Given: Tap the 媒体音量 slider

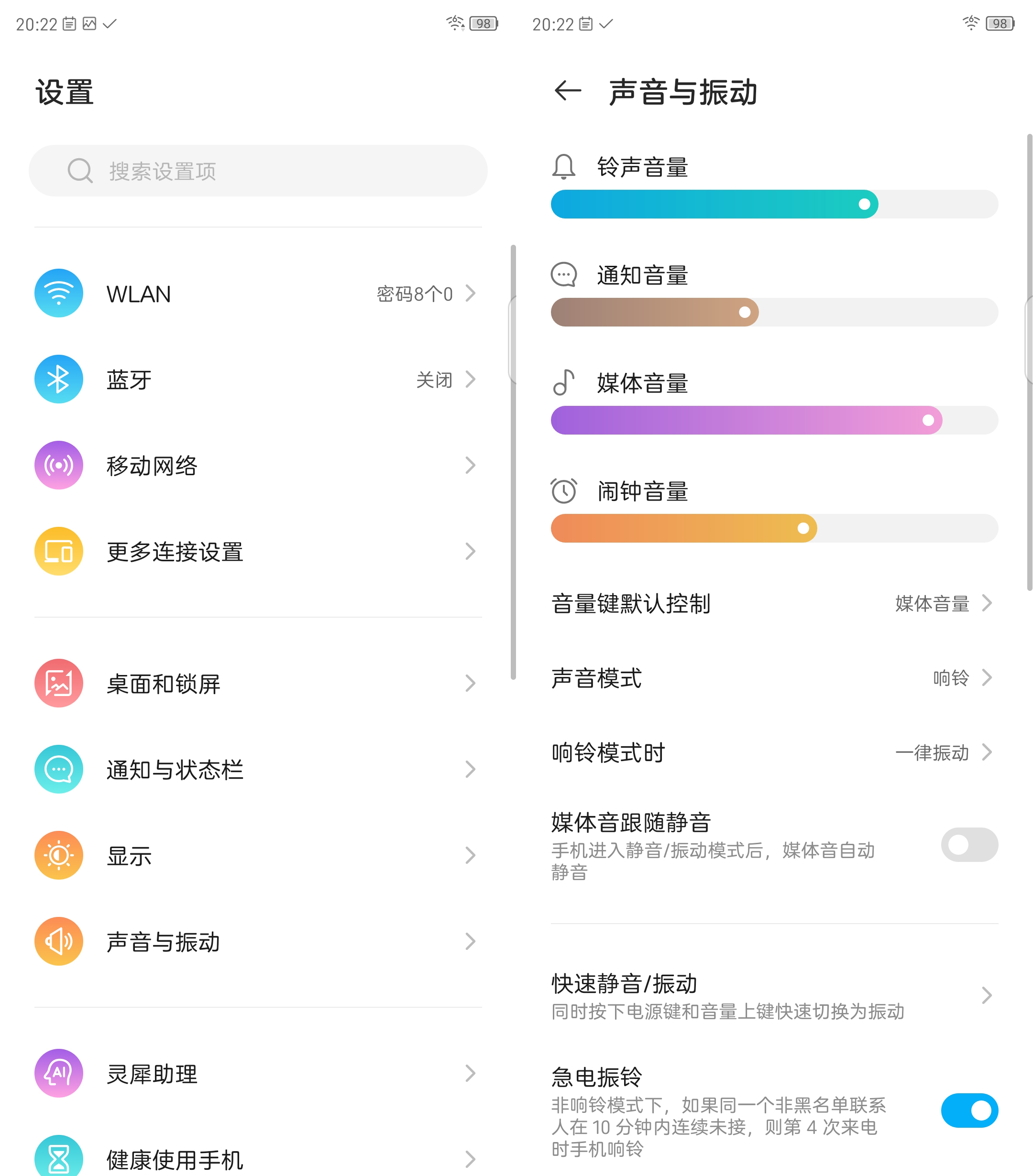Looking at the screenshot, I should click(x=774, y=421).
